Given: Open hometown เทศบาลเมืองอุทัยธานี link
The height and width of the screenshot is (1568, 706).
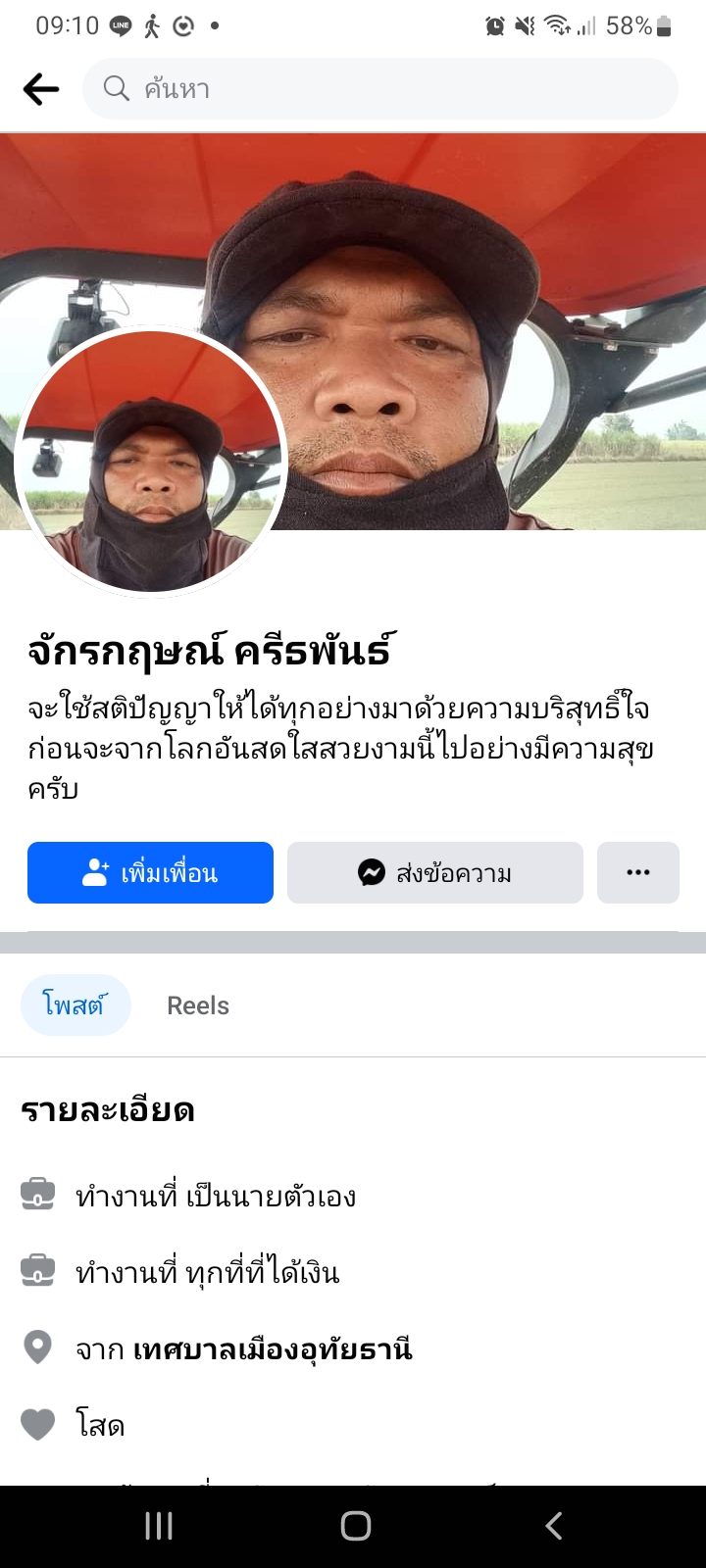Looking at the screenshot, I should click(273, 1349).
